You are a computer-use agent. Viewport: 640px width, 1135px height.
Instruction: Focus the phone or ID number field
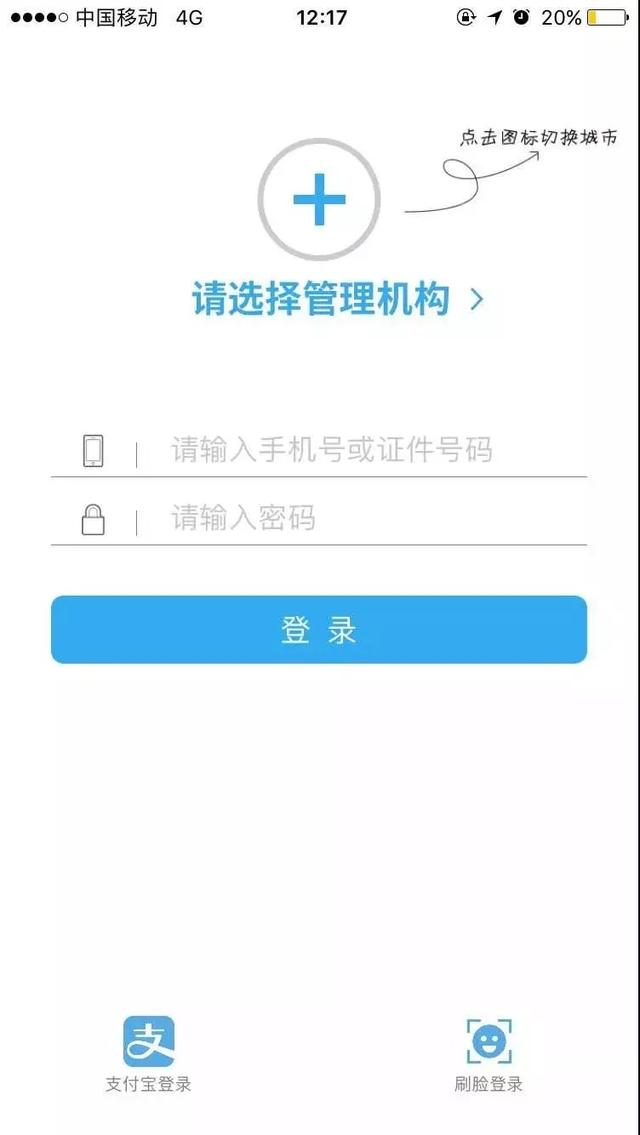pyautogui.click(x=319, y=450)
